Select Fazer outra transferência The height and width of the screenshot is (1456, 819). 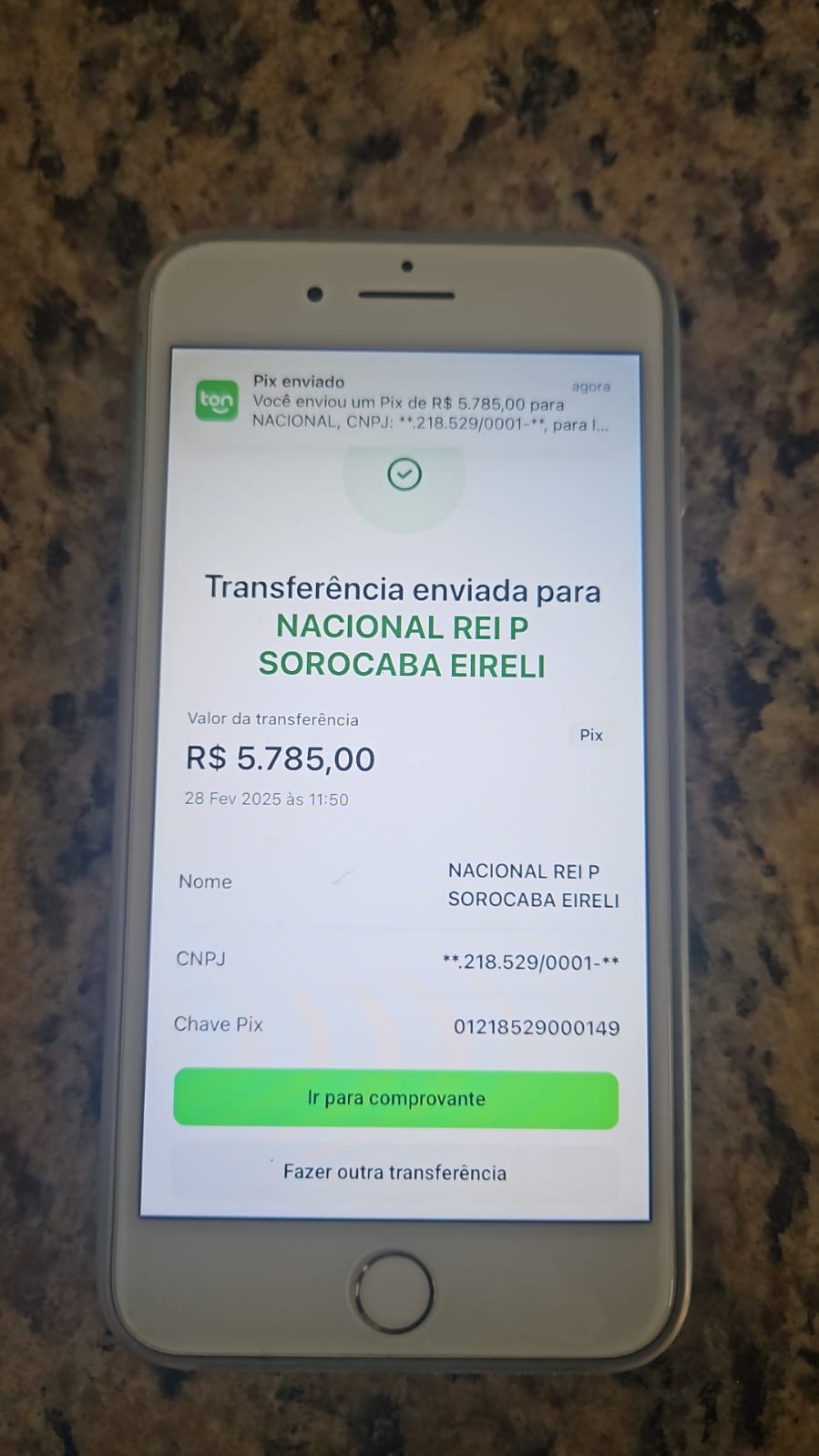point(394,1172)
